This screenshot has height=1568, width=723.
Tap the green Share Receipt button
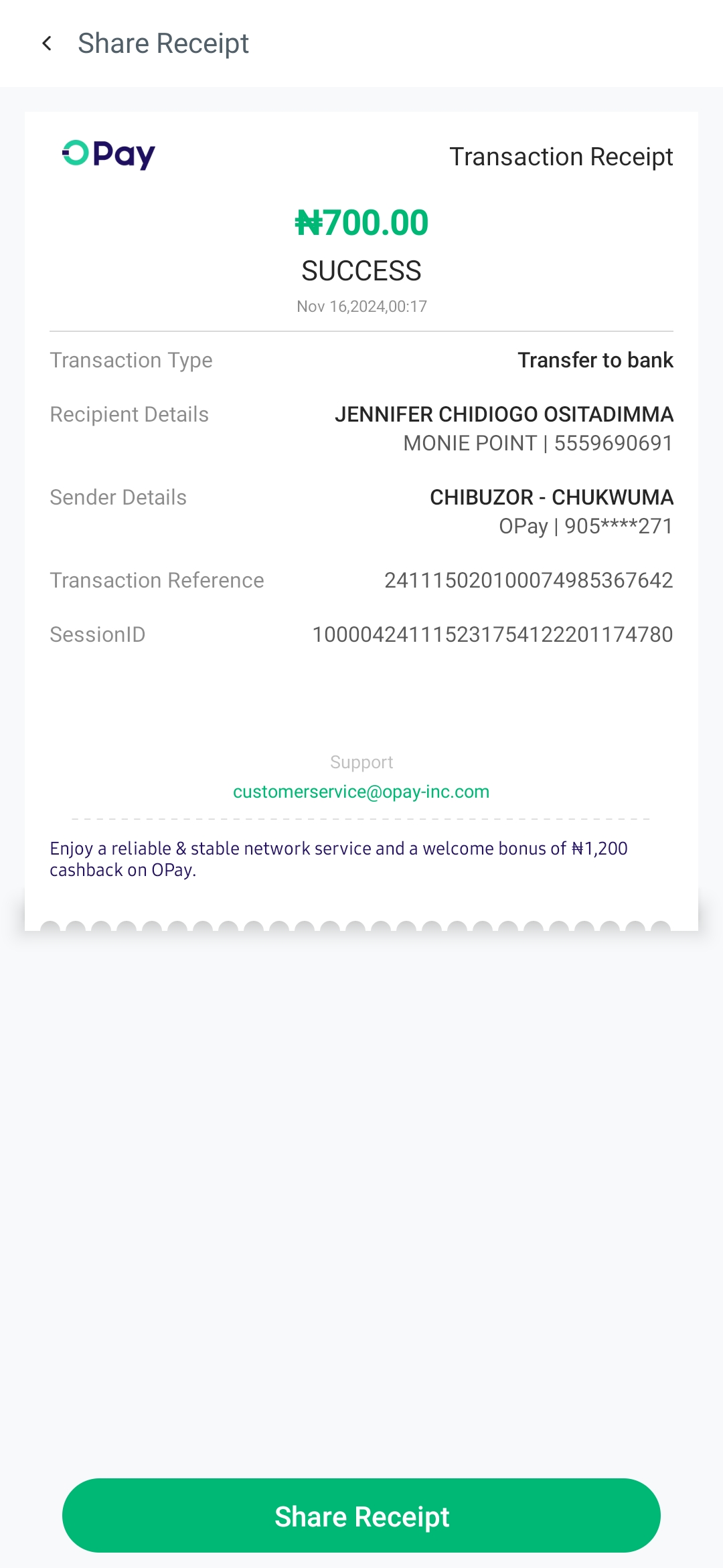coord(361,1516)
